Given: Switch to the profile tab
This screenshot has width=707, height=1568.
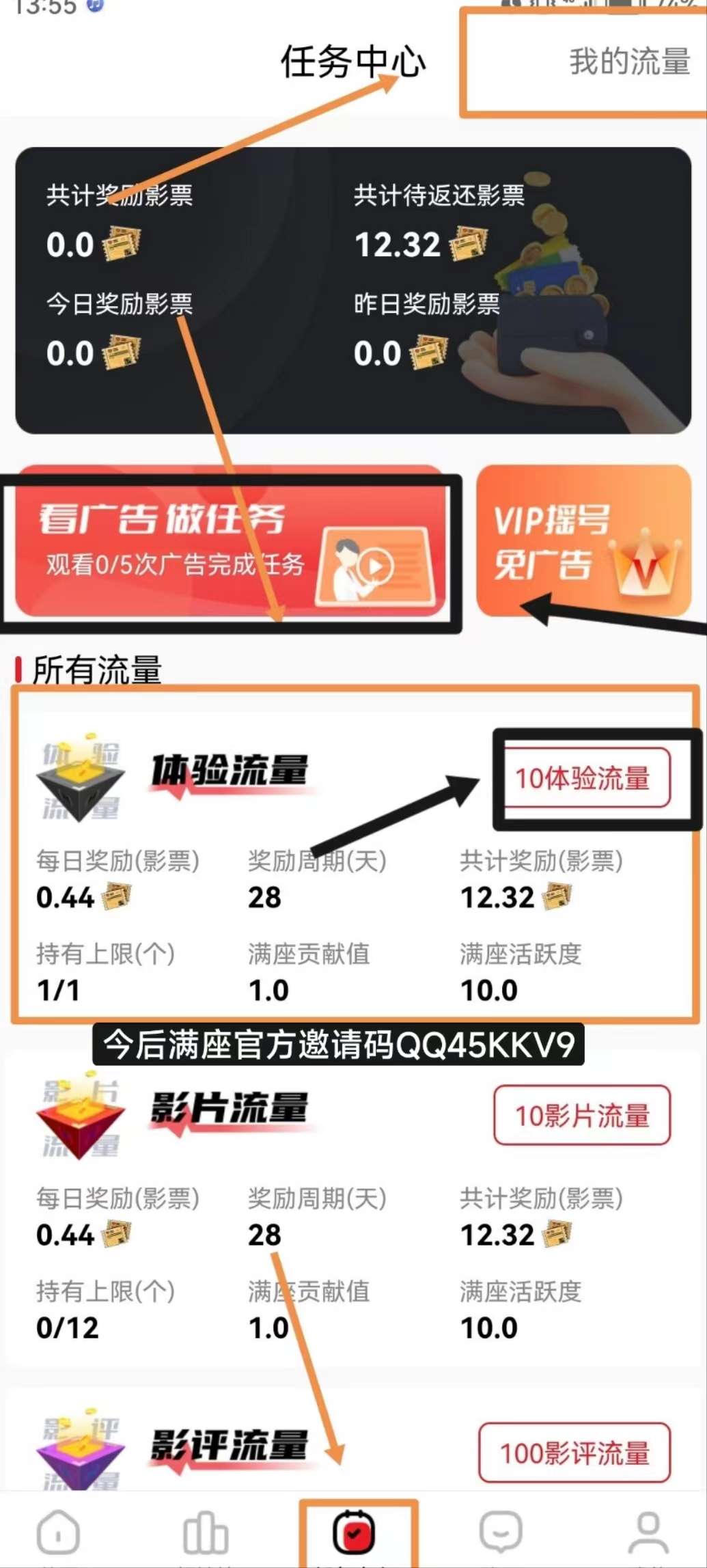Looking at the screenshot, I should [648, 1532].
